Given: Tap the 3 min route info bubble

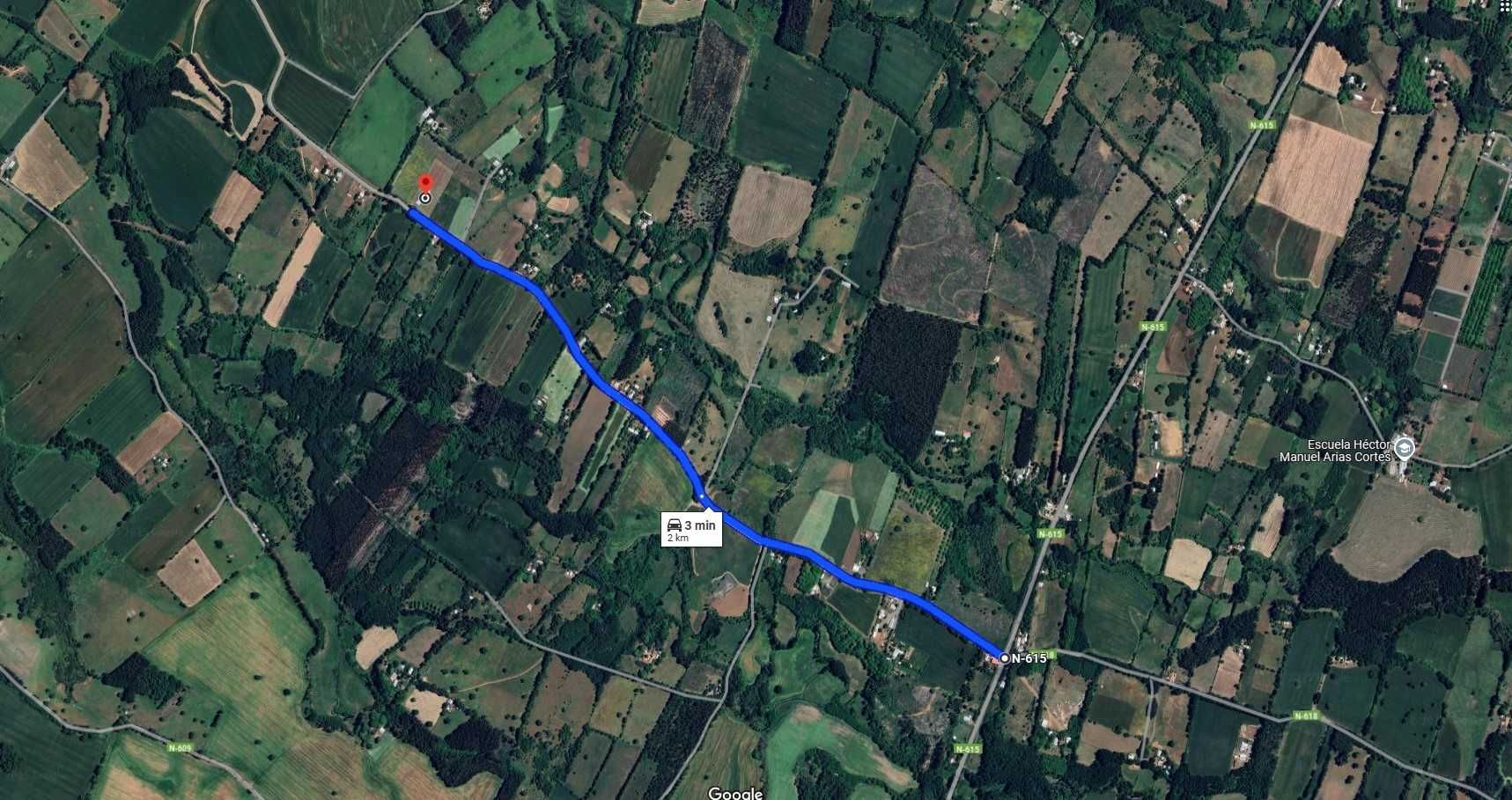Looking at the screenshot, I should 691,529.
